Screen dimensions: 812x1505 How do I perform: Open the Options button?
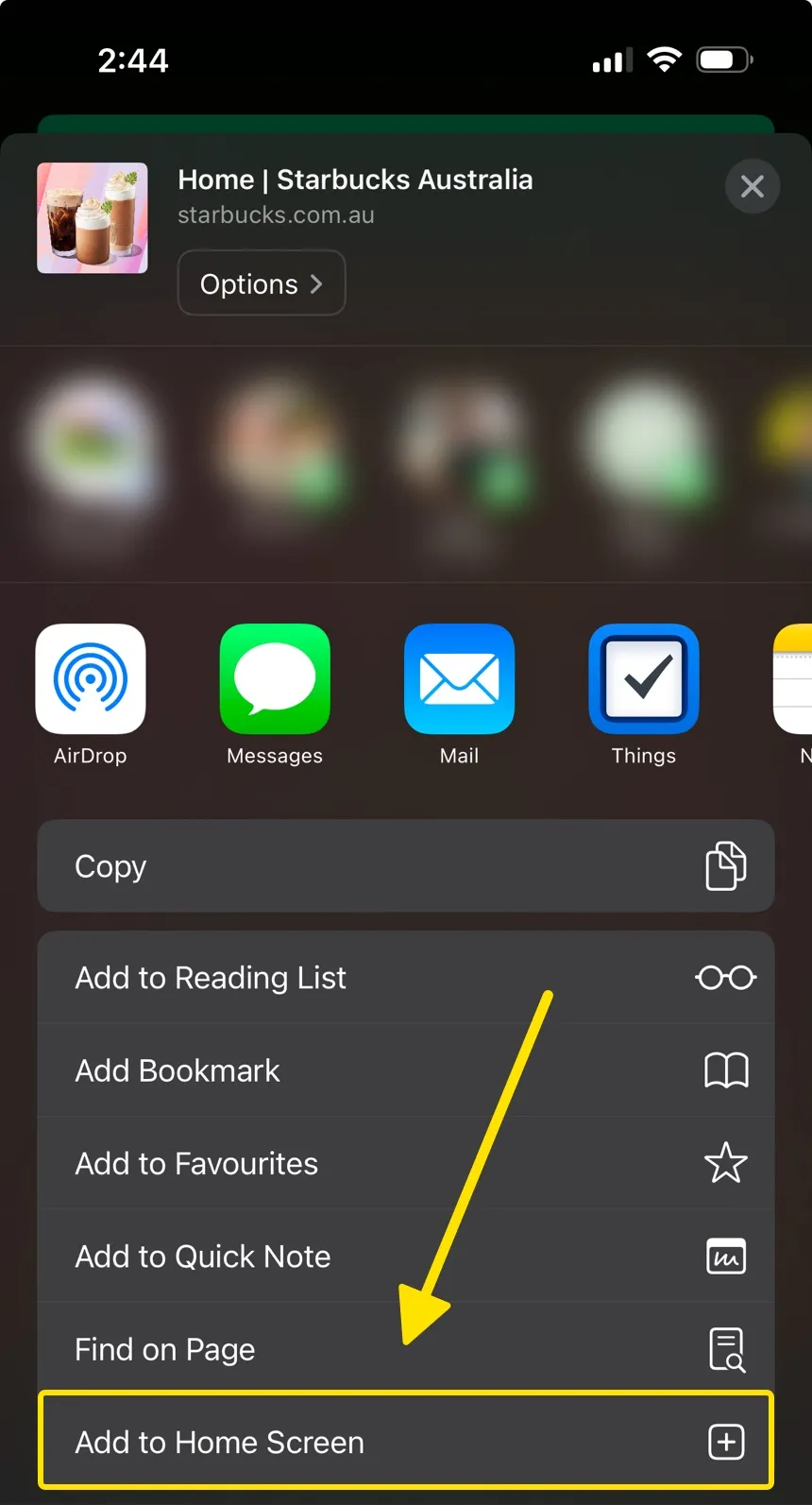coord(262,283)
